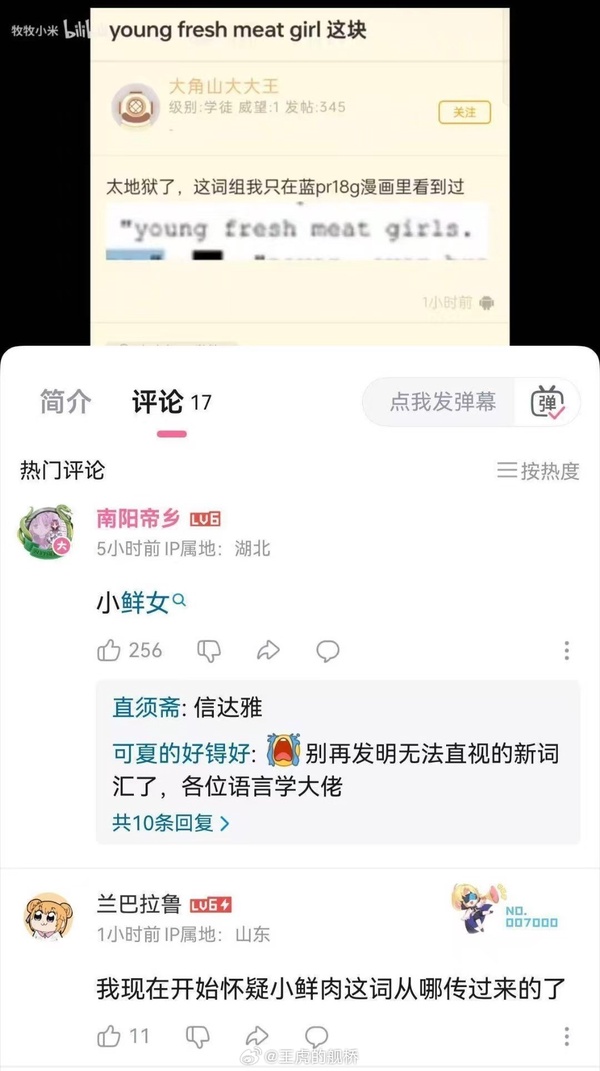Tap the 点我发弹幕 input box

pyautogui.click(x=442, y=402)
